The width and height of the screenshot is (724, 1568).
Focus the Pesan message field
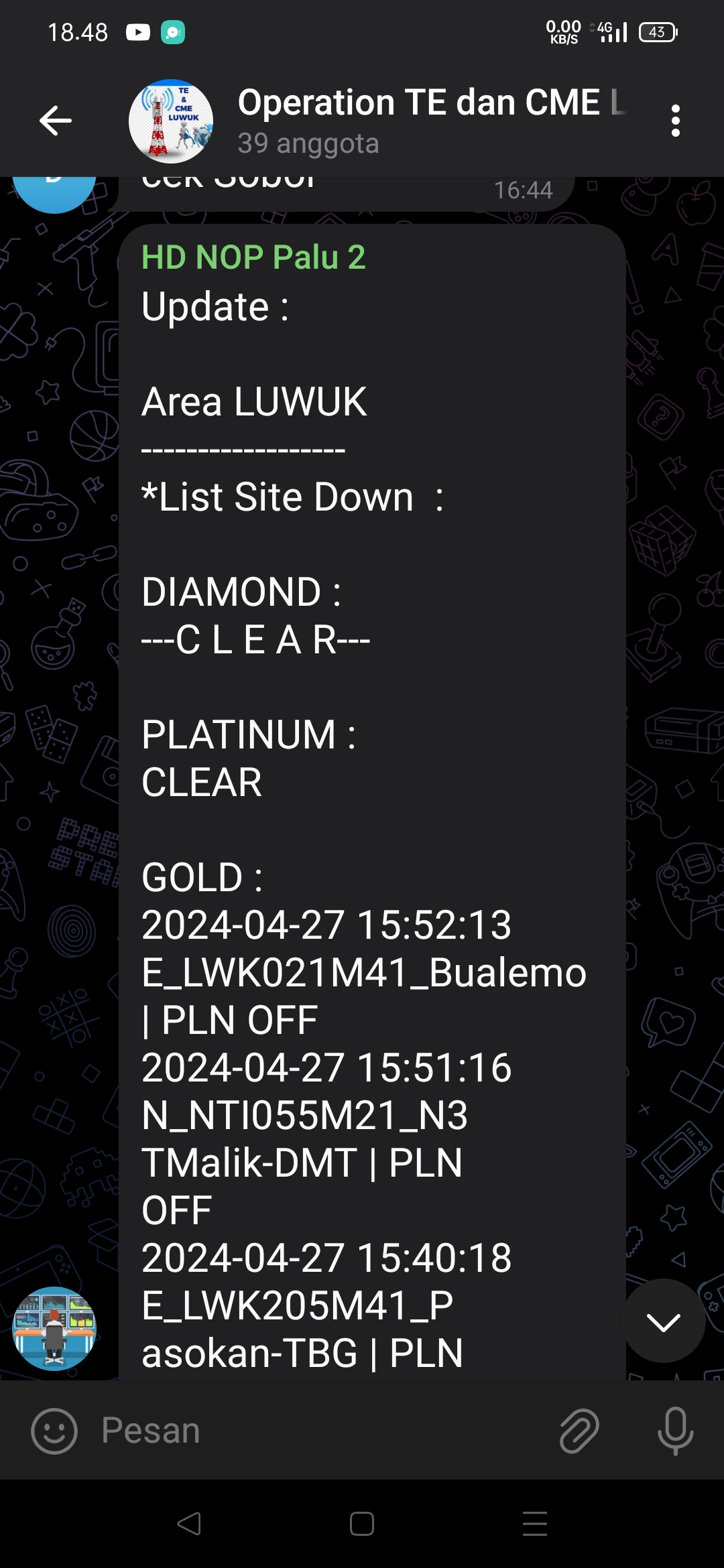tap(322, 1431)
